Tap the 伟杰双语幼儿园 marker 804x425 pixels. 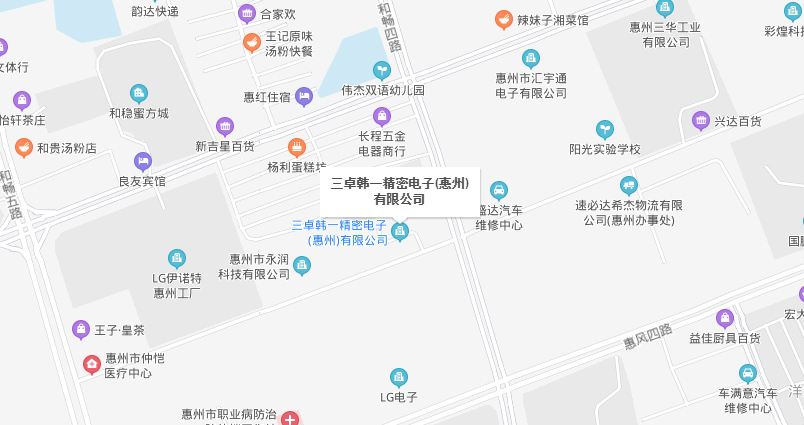(x=381, y=70)
